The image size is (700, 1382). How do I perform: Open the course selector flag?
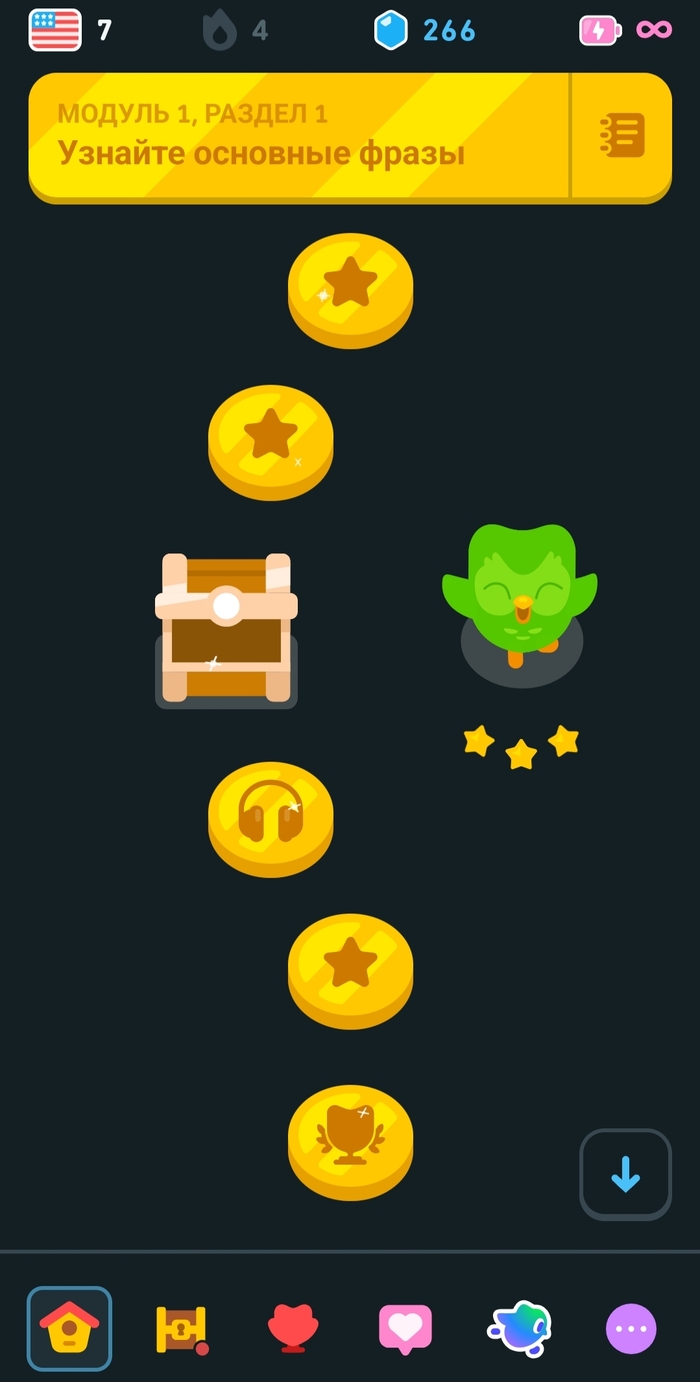(x=55, y=30)
